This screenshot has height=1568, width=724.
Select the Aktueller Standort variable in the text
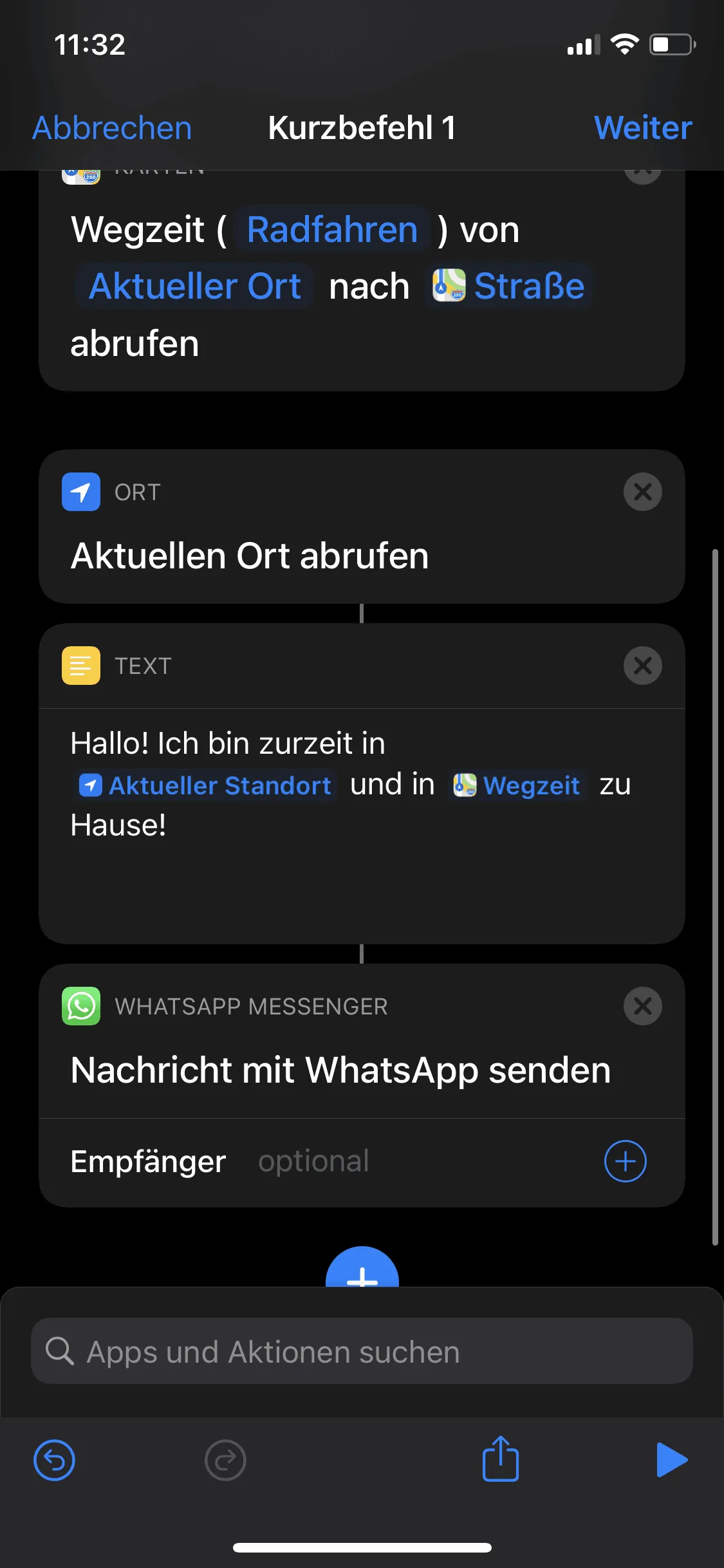tap(206, 786)
